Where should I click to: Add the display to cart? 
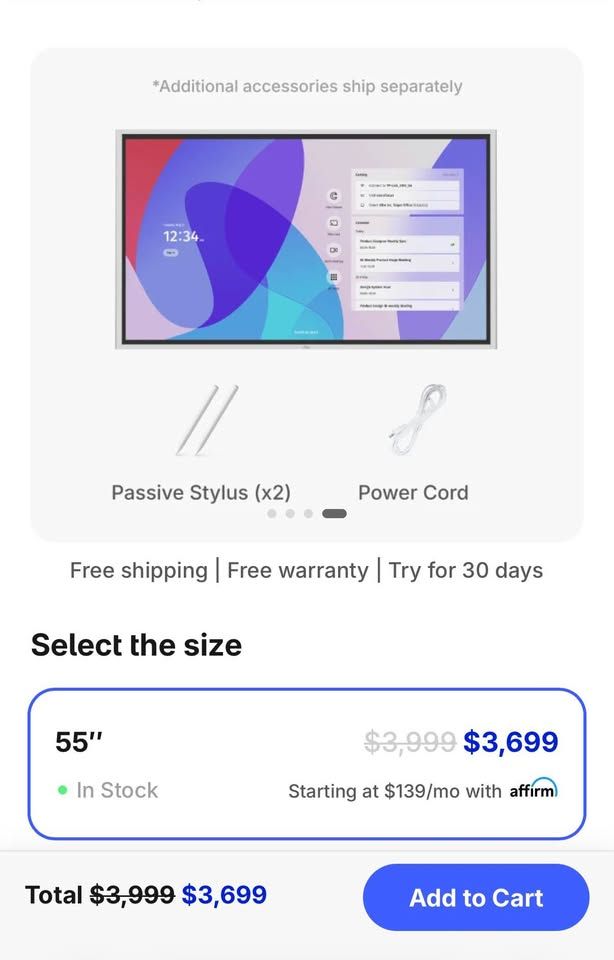(x=476, y=897)
